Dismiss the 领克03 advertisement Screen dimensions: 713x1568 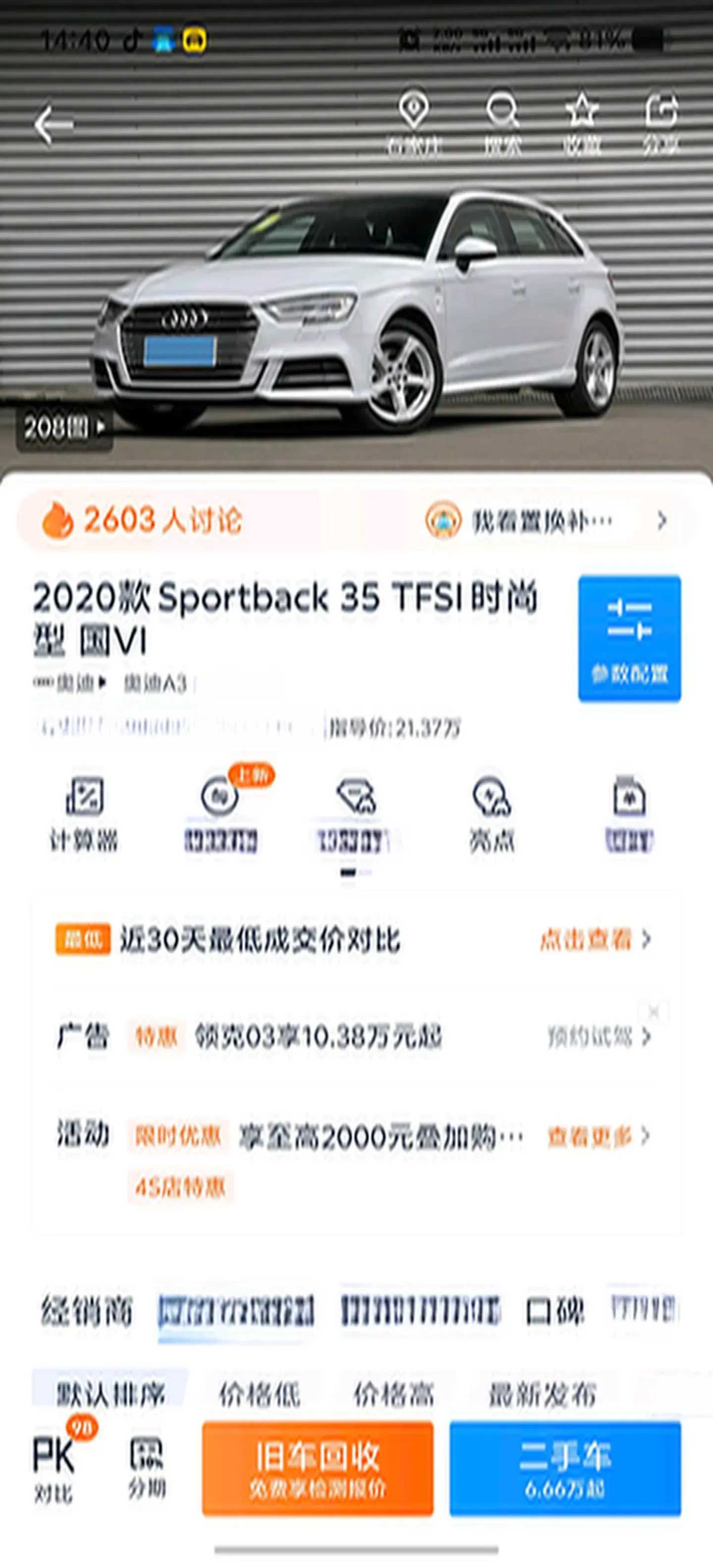click(653, 1012)
